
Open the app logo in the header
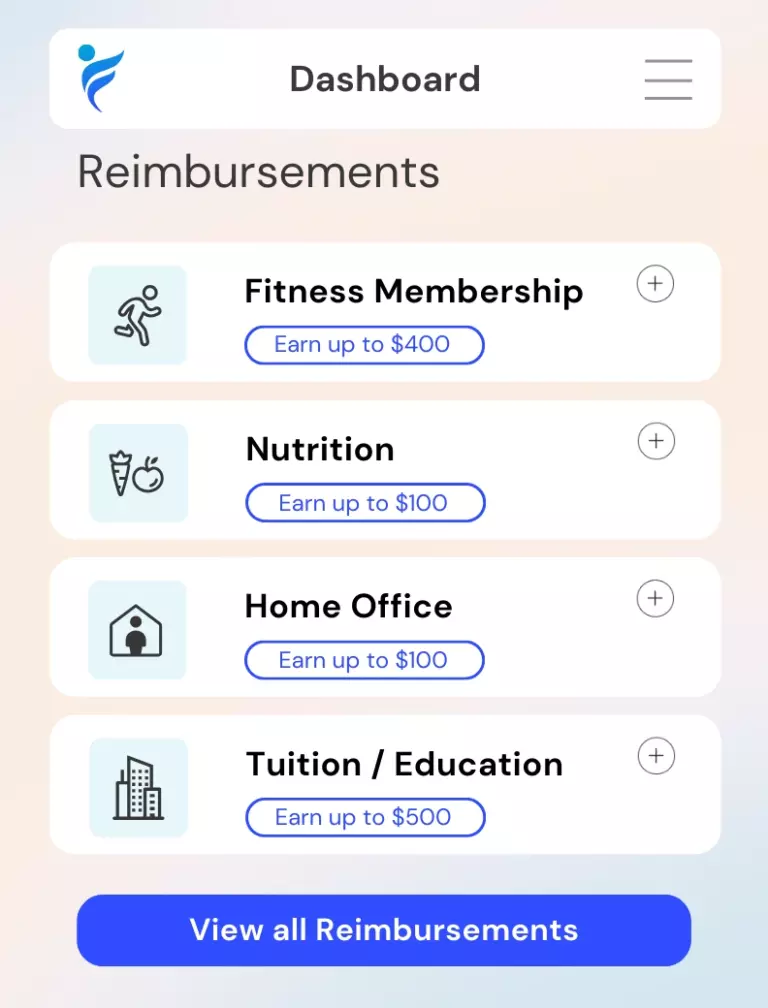click(100, 78)
